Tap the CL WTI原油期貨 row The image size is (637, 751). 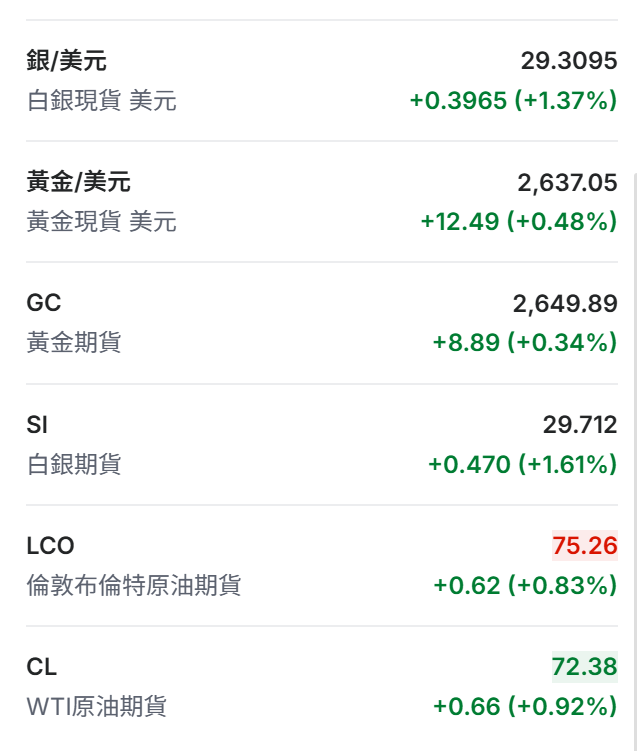click(x=318, y=686)
